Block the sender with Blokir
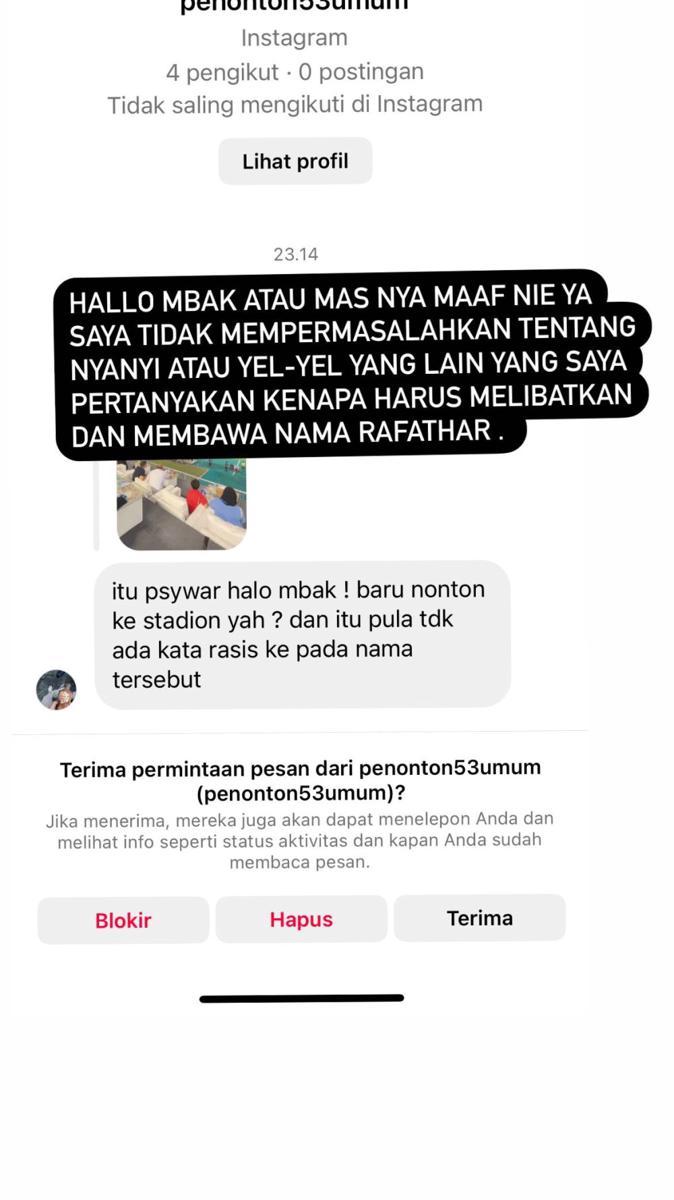The height and width of the screenshot is (1200, 674). click(x=123, y=920)
